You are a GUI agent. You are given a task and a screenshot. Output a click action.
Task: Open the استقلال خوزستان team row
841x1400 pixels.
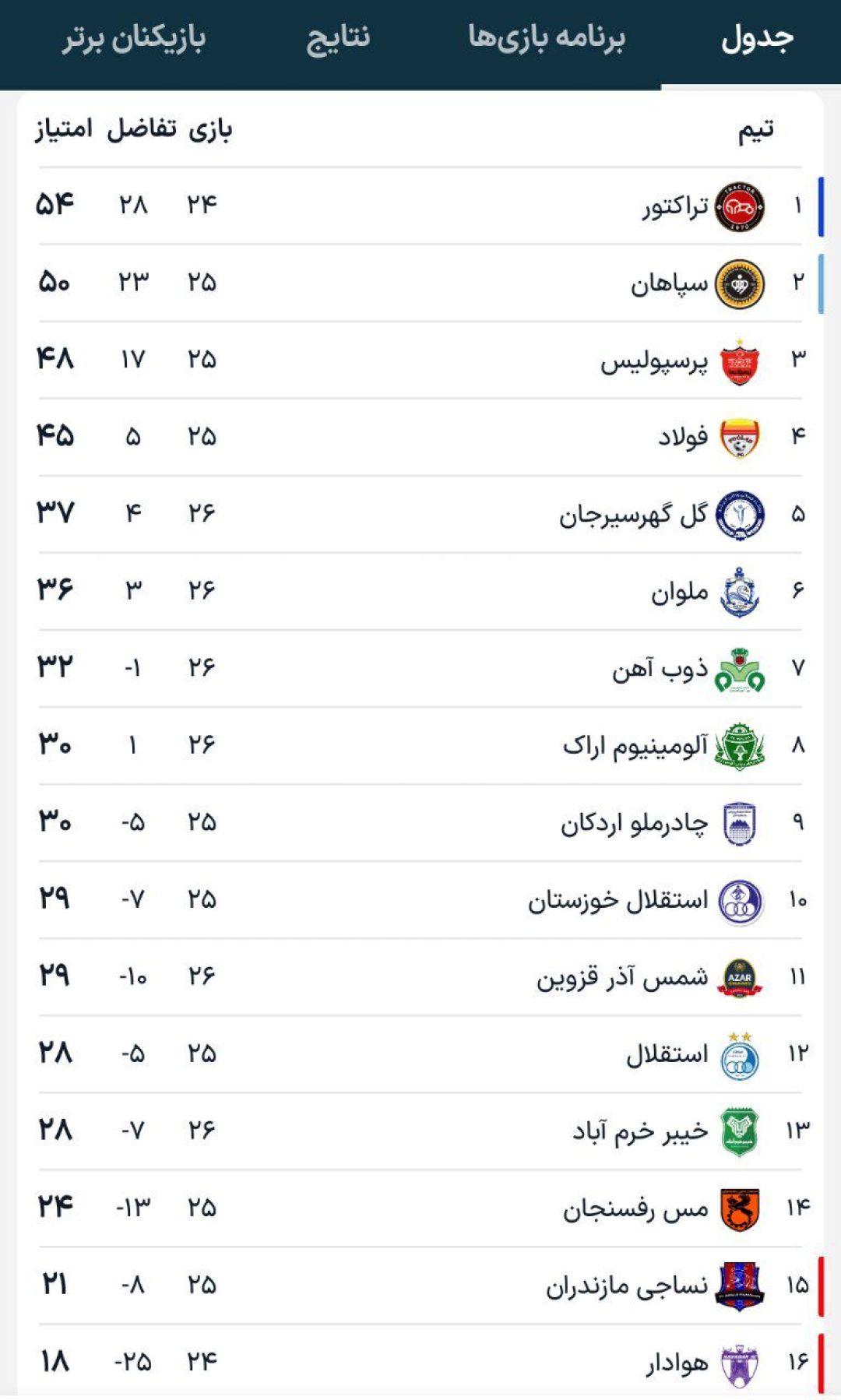click(420, 900)
